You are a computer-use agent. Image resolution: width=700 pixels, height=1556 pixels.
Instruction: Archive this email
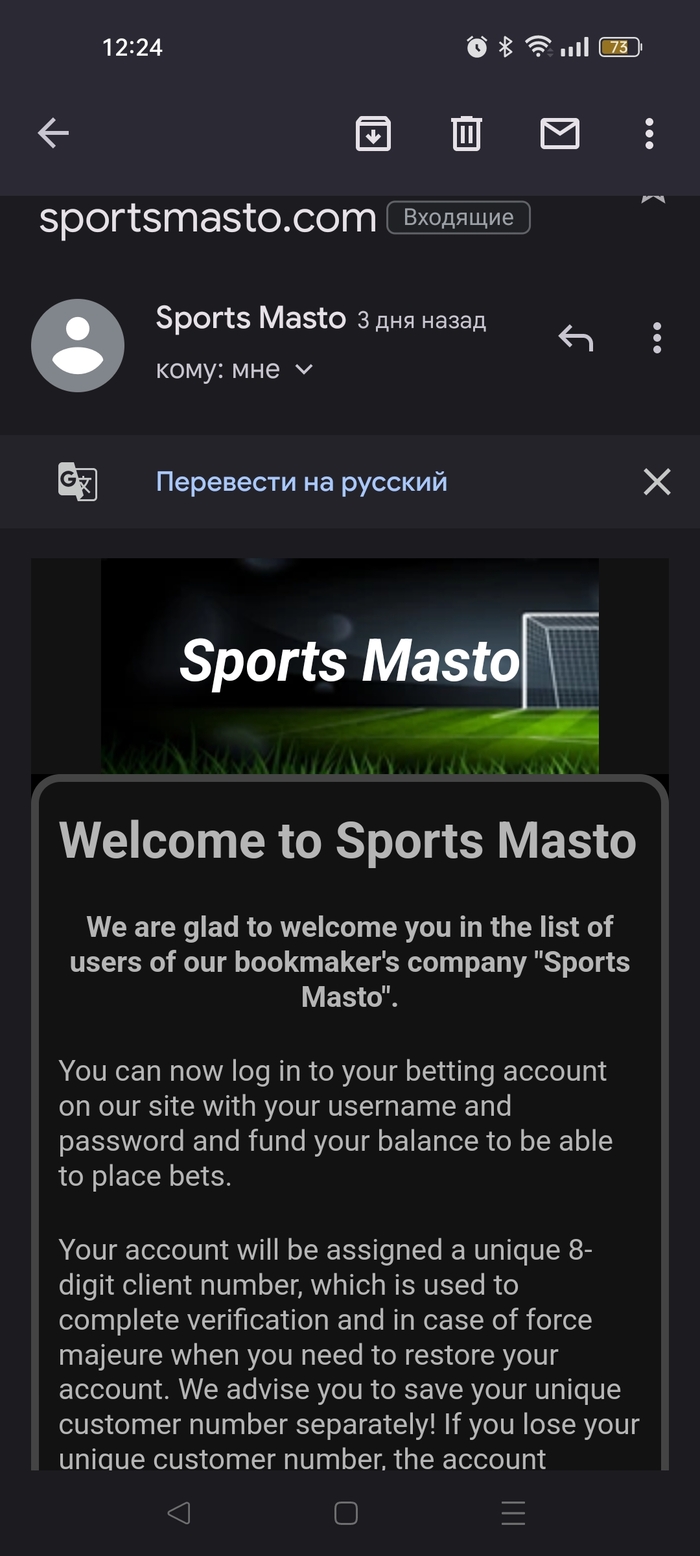pyautogui.click(x=373, y=133)
